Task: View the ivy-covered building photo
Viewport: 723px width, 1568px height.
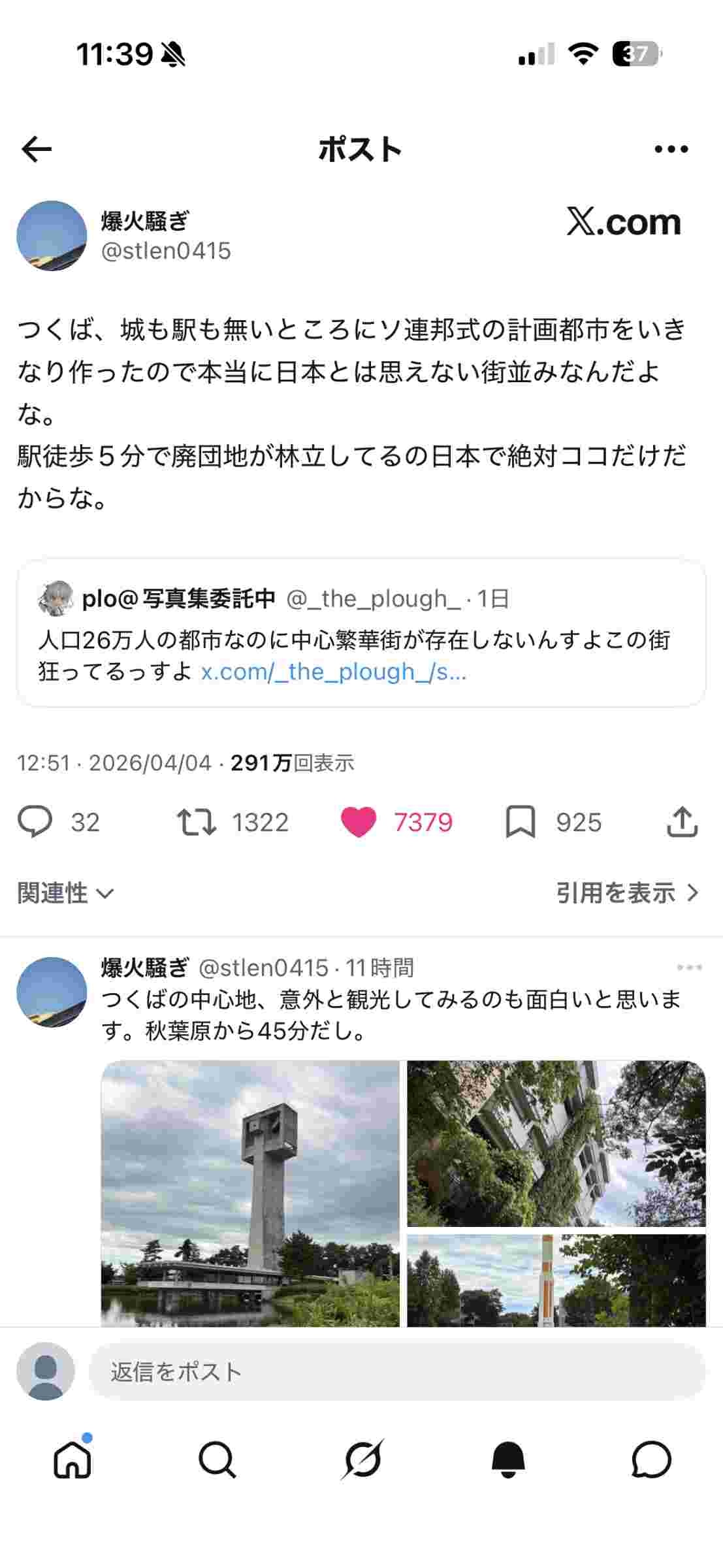Action: pyautogui.click(x=556, y=1143)
